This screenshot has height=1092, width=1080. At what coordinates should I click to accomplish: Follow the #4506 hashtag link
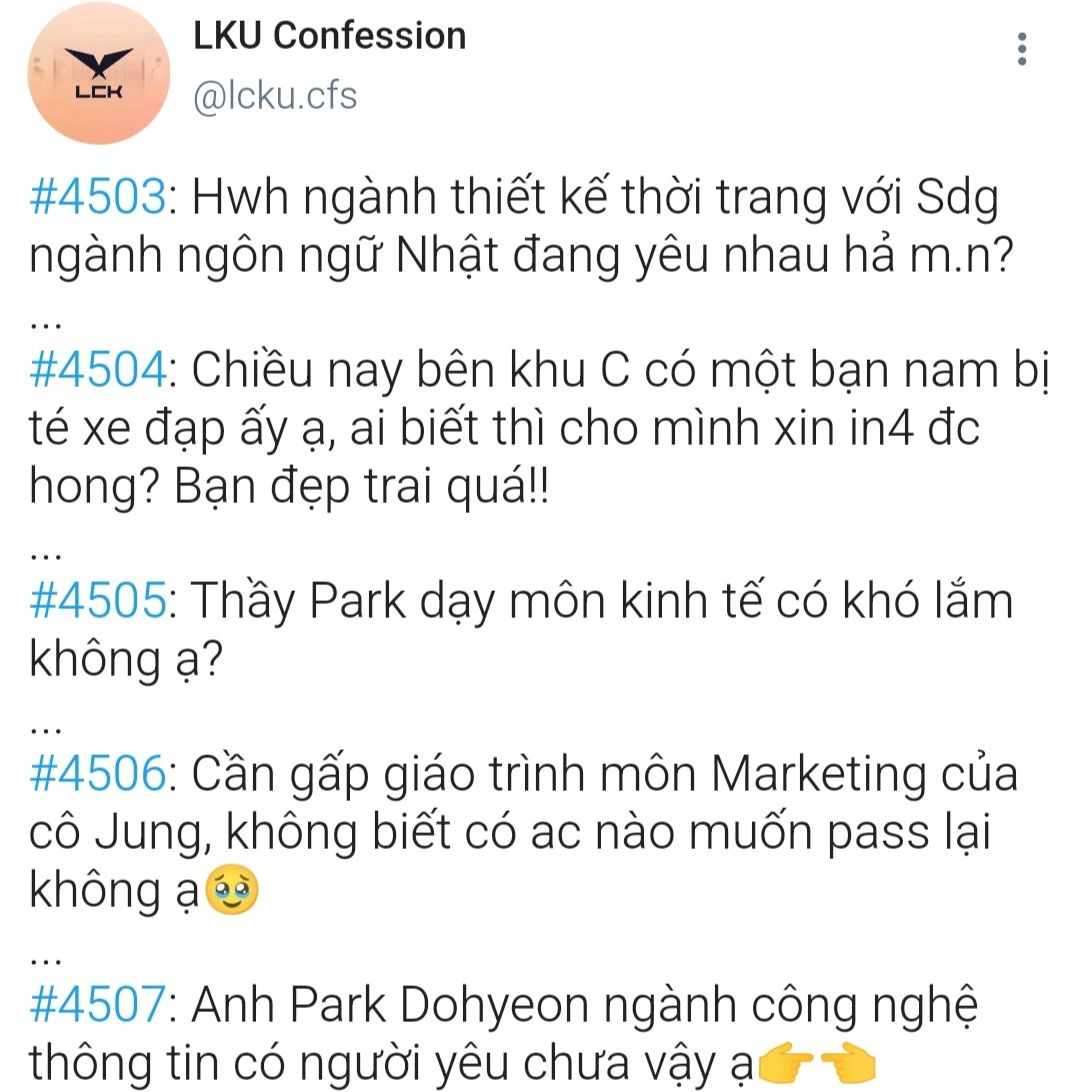tap(97, 775)
